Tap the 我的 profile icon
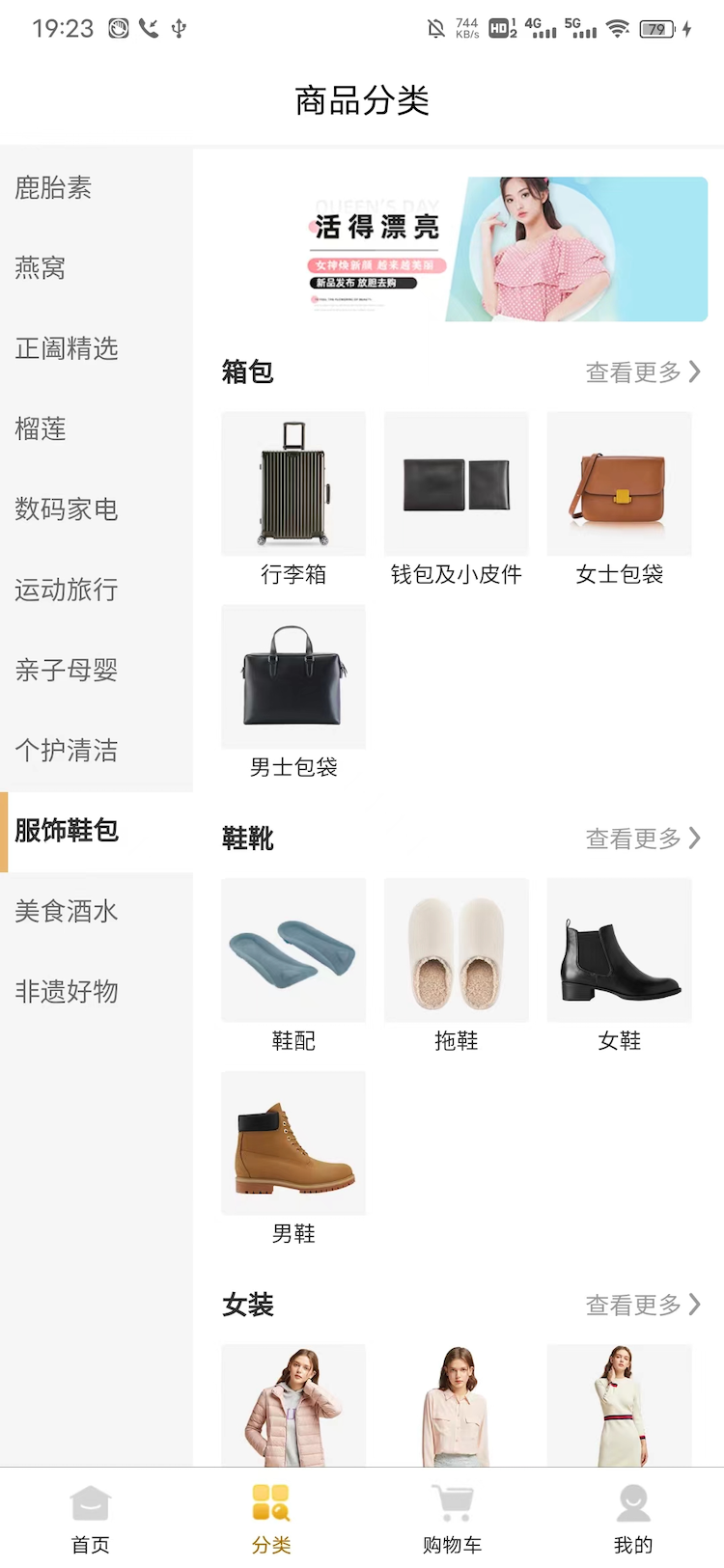The height and width of the screenshot is (1568, 724). [x=632, y=1515]
